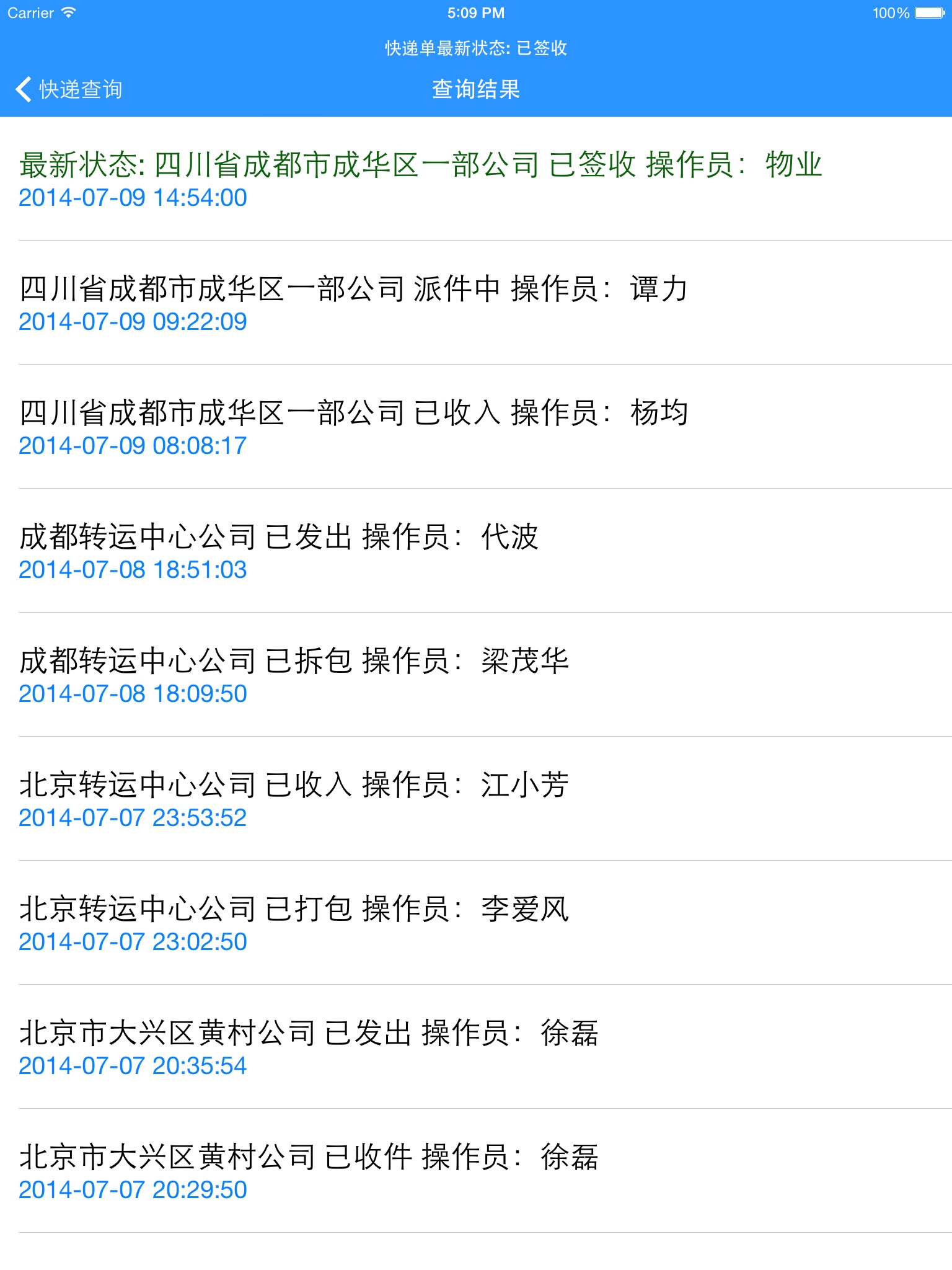Select the 黄村公司 已发出 row

point(476,1047)
